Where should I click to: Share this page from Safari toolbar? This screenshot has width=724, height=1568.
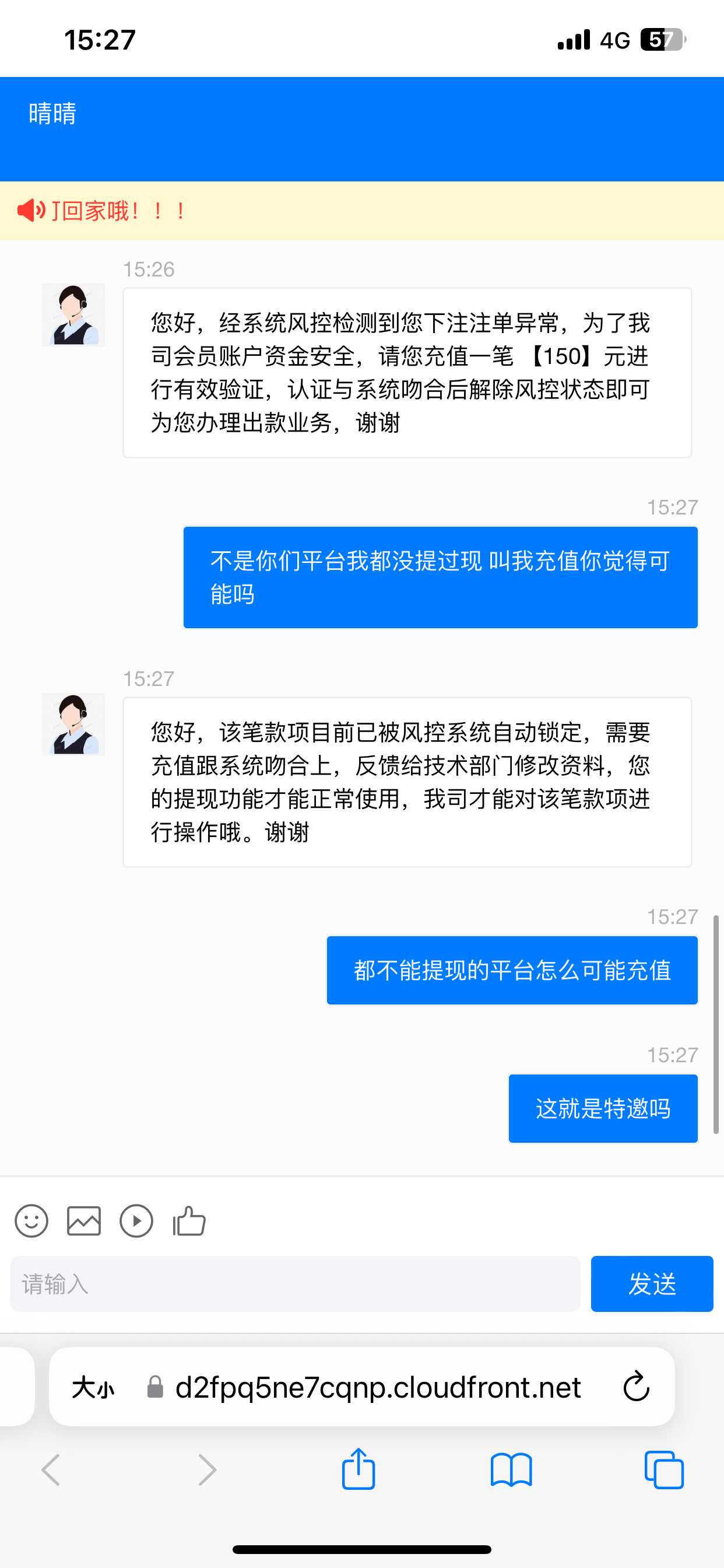(359, 1469)
